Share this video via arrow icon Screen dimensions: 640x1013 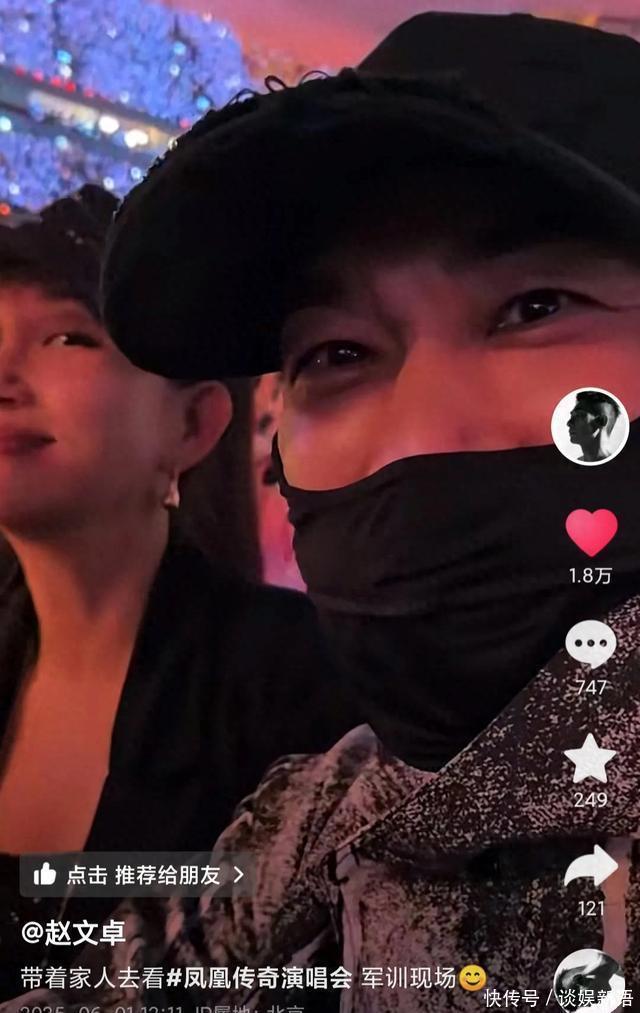(591, 866)
